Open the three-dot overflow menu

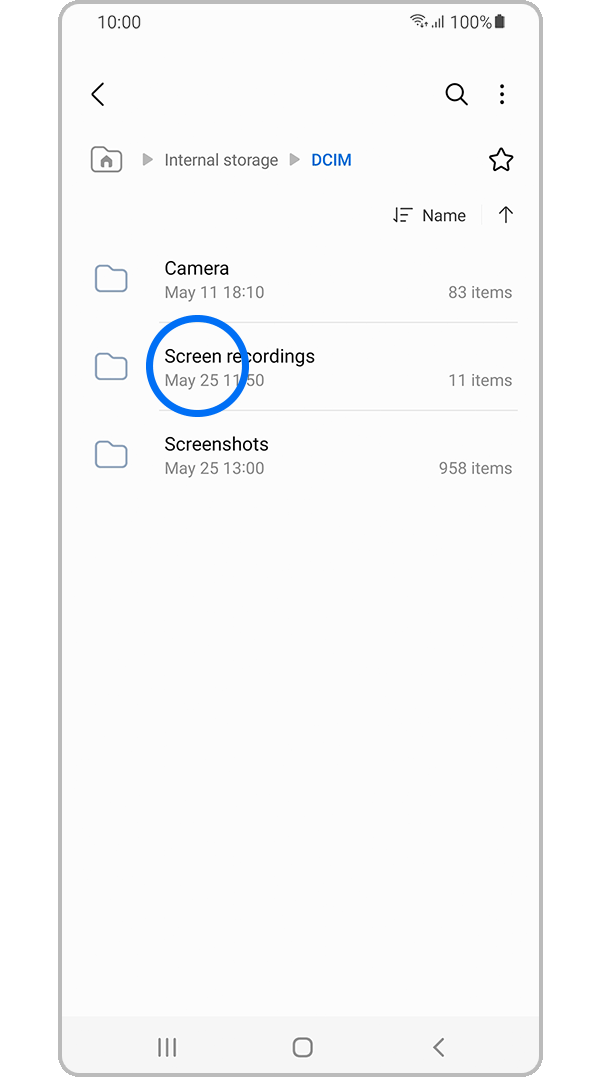tap(502, 95)
